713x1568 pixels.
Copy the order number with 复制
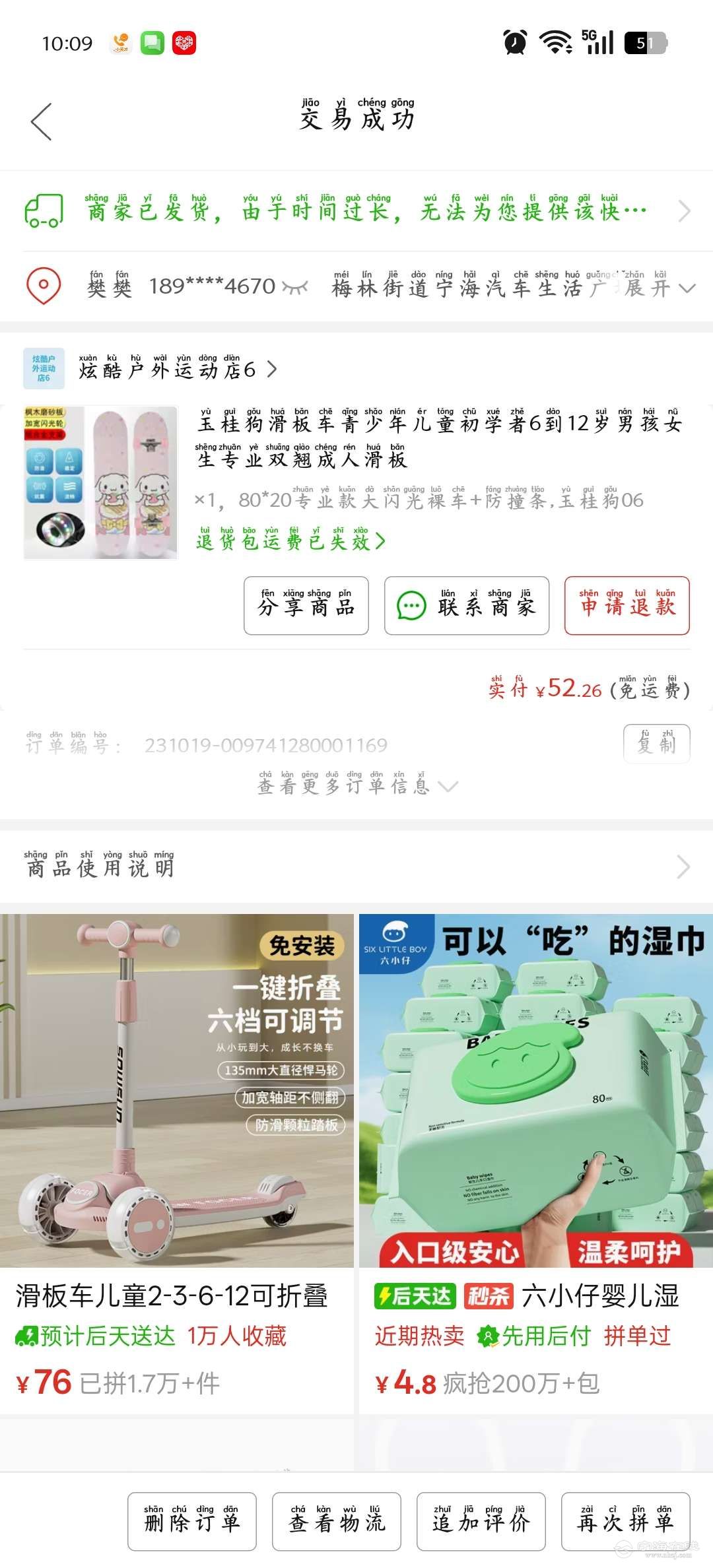click(x=657, y=744)
